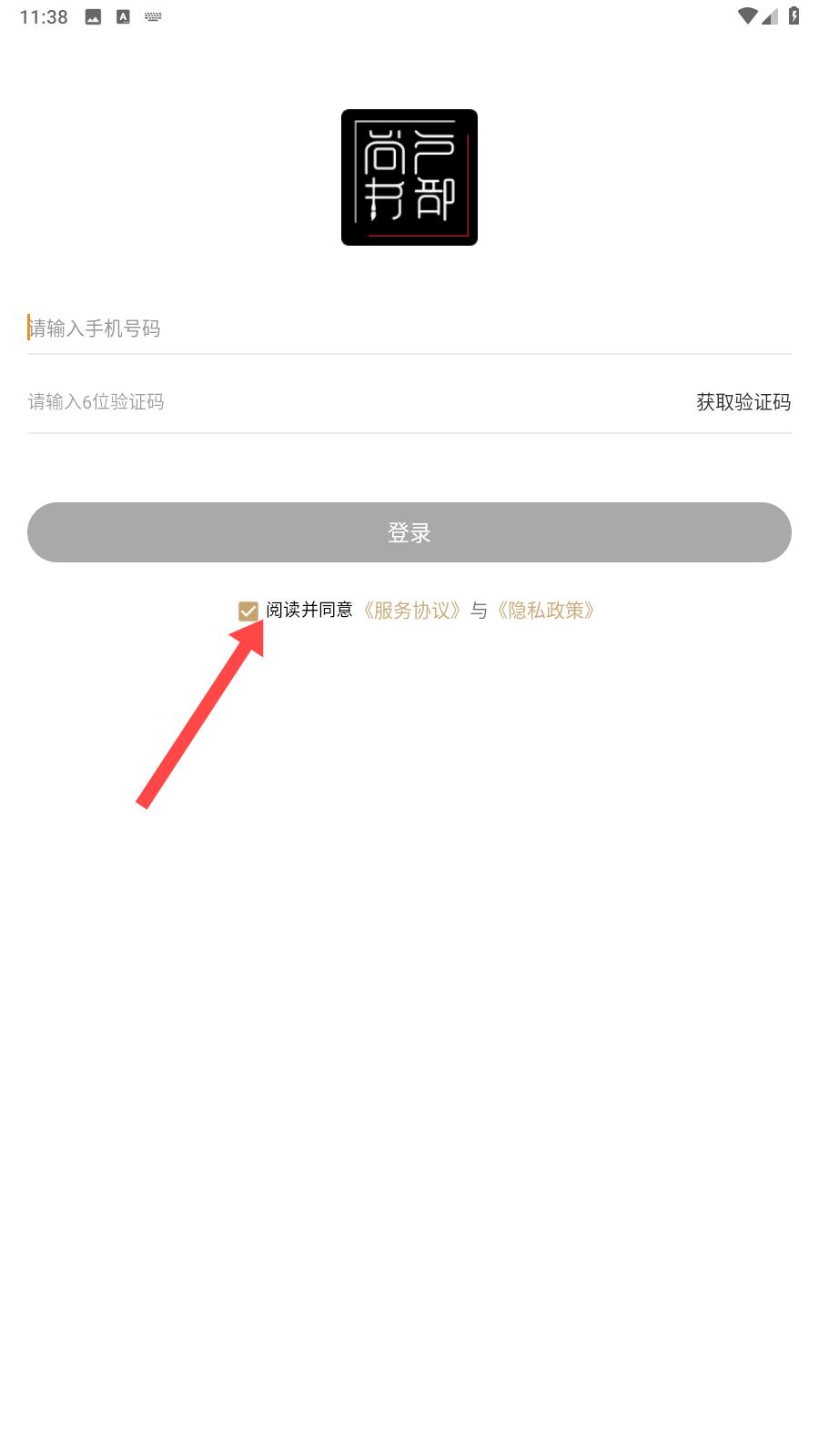Request a verification code via 获取验证码
The width and height of the screenshot is (819, 1456).
(x=743, y=402)
